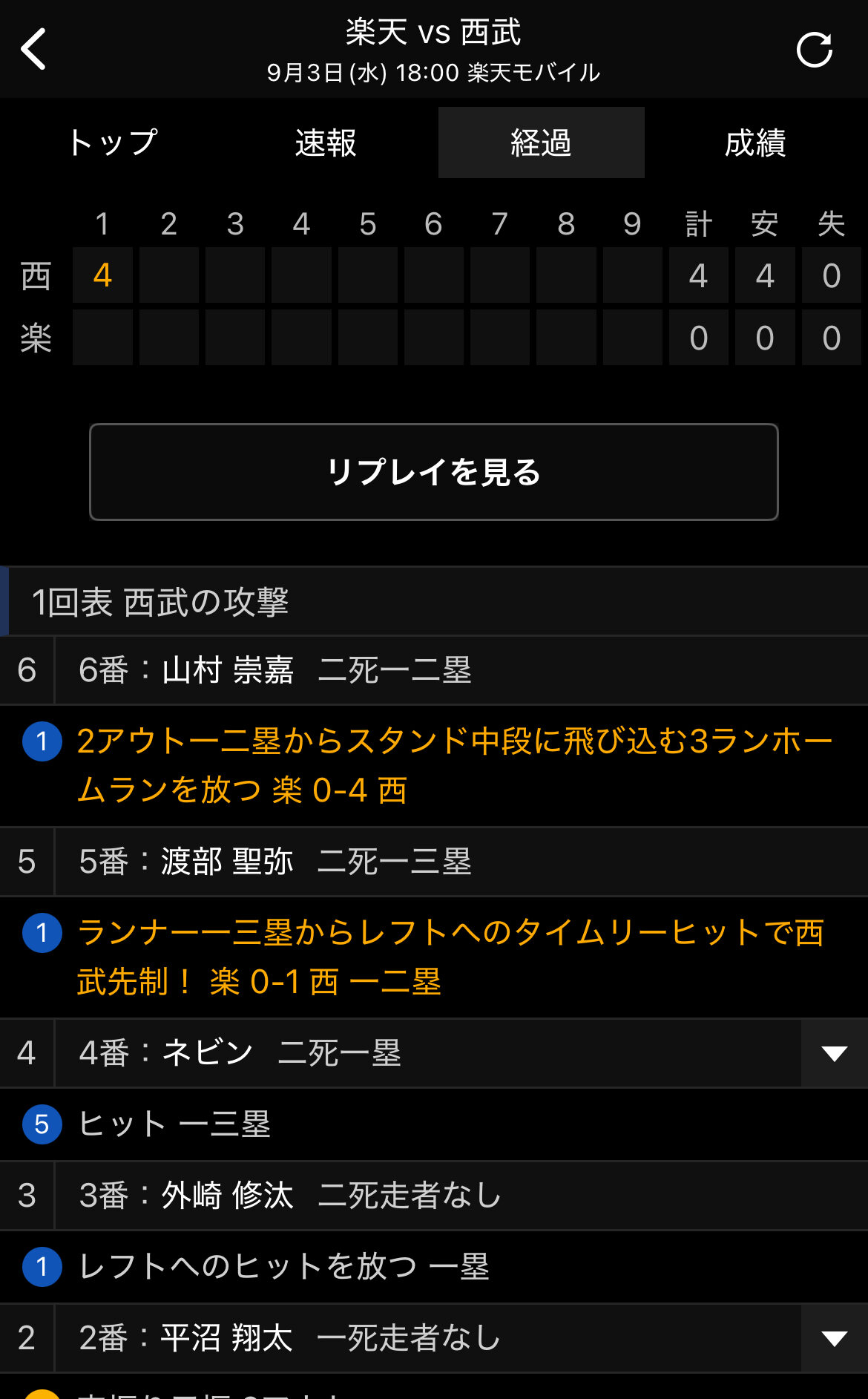Screen dimensions: 868x1399
Task: Switch to the 速報 tab
Action: pyautogui.click(x=326, y=142)
